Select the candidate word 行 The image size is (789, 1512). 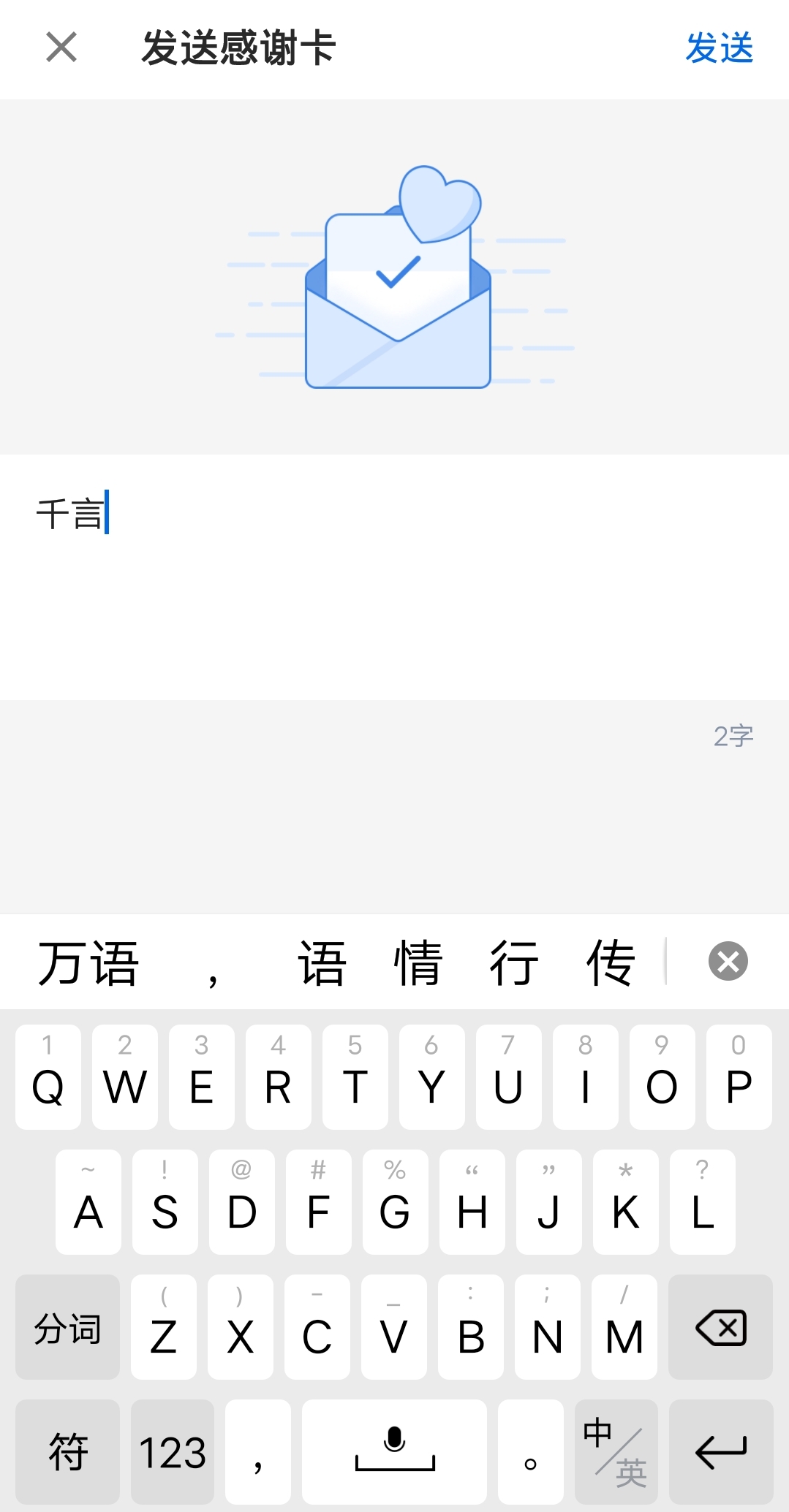[x=514, y=962]
